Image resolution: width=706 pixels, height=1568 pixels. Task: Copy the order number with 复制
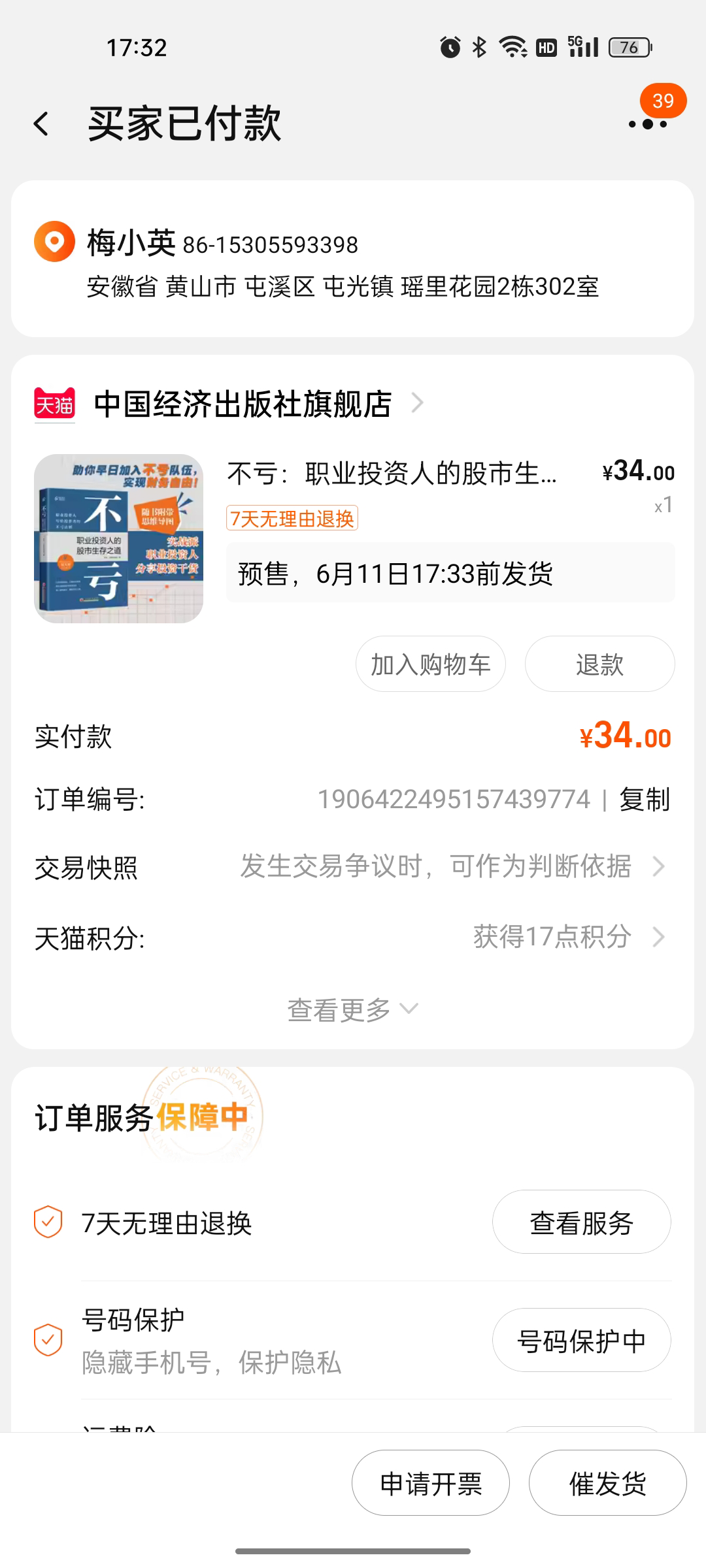click(645, 800)
